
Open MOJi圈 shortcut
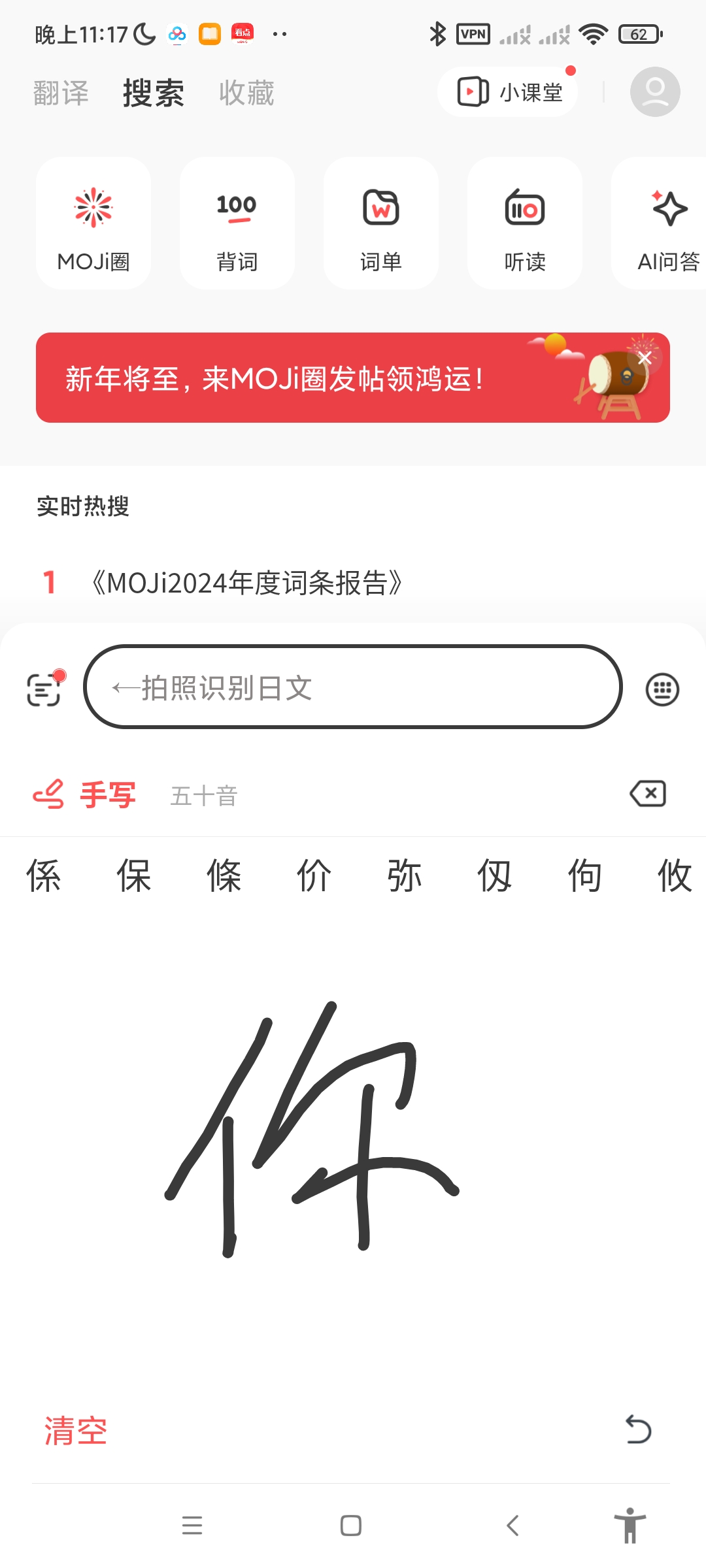[x=93, y=223]
